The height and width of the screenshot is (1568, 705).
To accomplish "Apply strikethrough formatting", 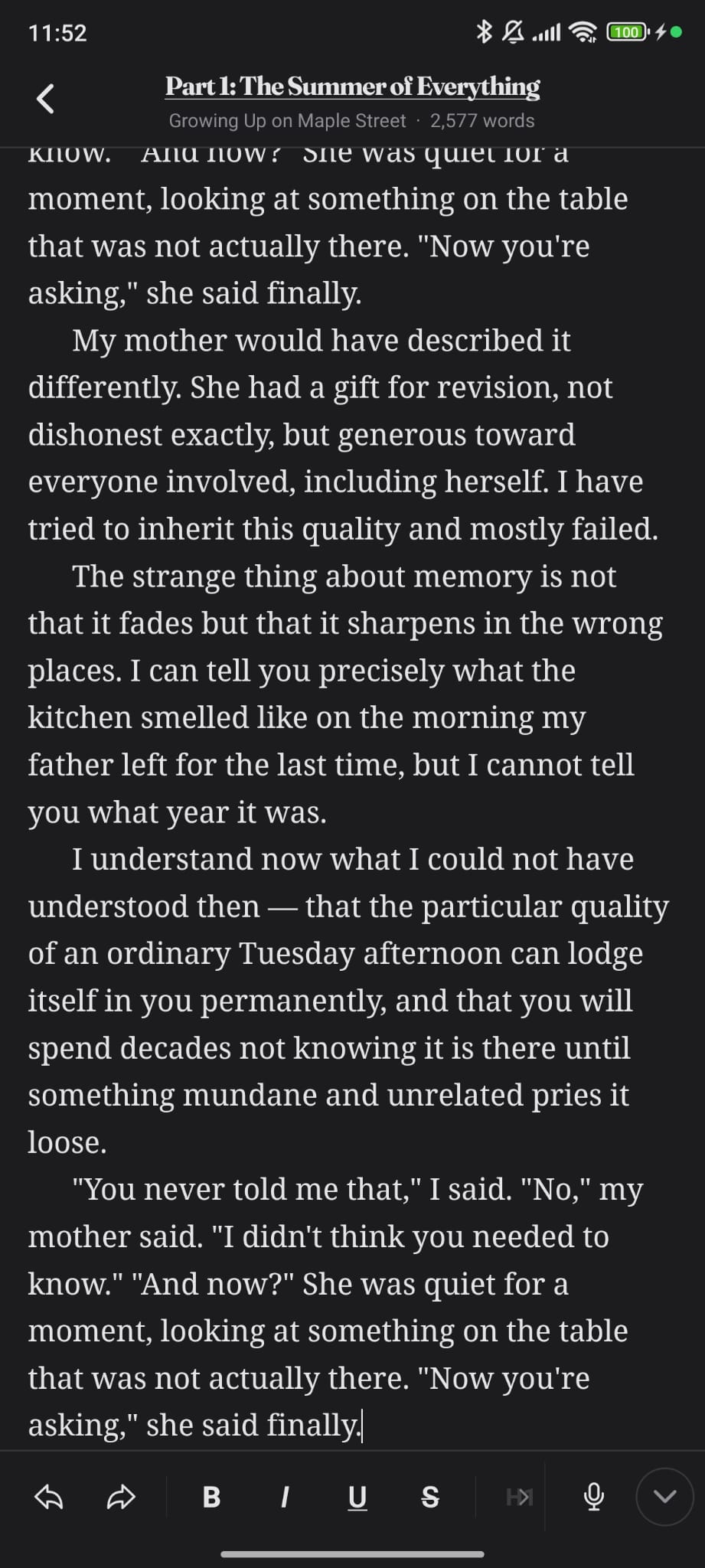I will click(x=430, y=1497).
